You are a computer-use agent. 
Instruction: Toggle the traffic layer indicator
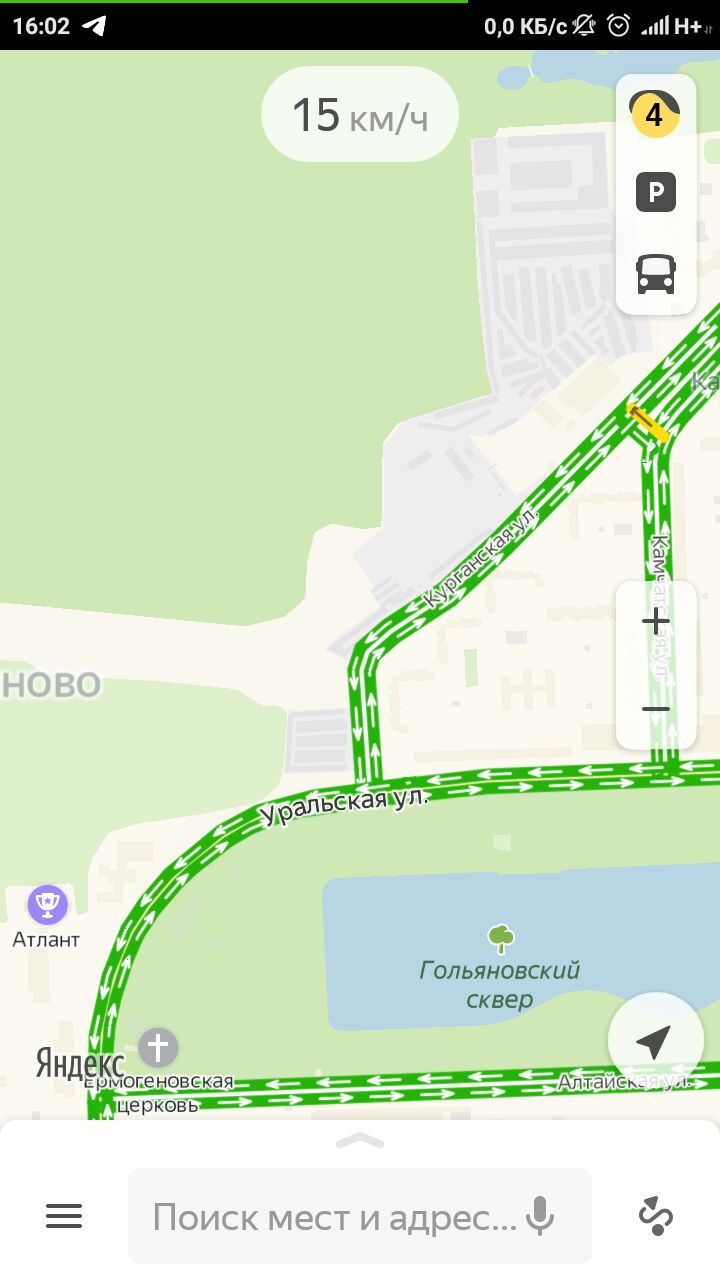655,114
